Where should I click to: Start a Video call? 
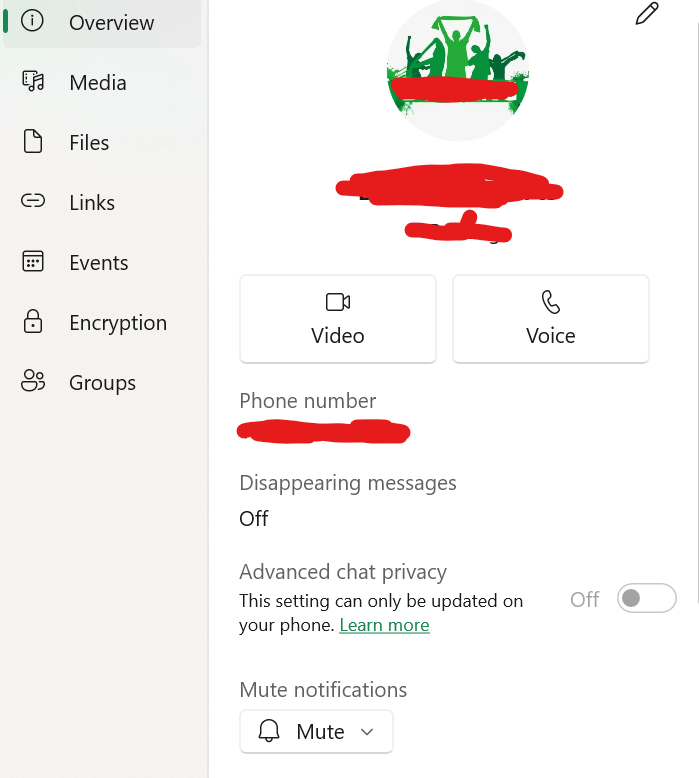point(338,319)
